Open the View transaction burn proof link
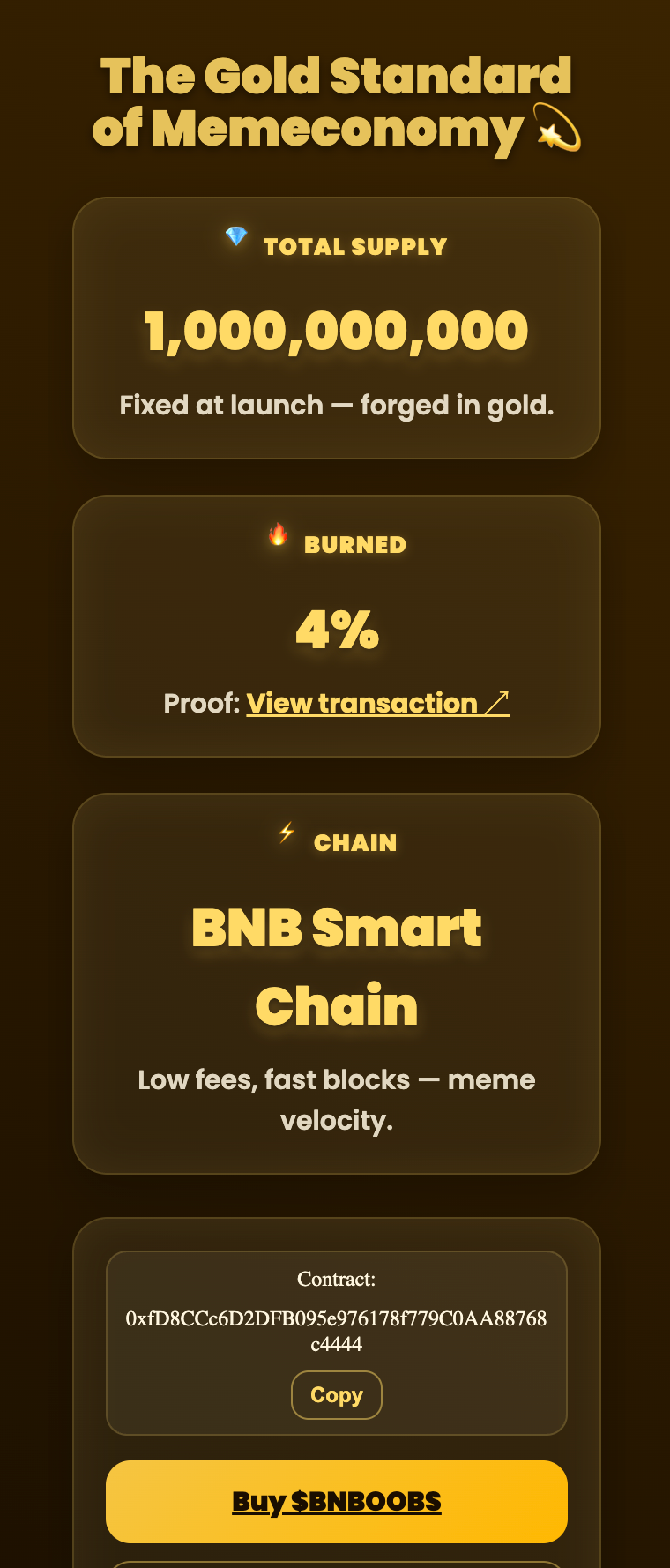The height and width of the screenshot is (1568, 670). 377,703
